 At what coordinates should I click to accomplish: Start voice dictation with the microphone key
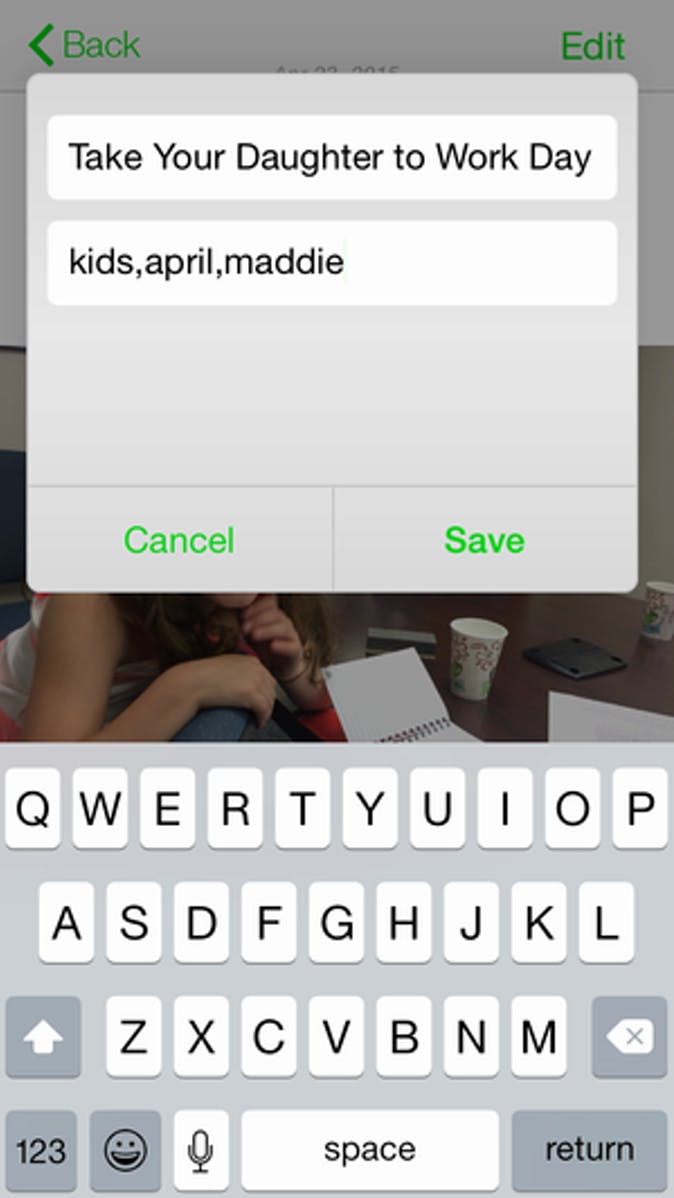click(x=201, y=1150)
